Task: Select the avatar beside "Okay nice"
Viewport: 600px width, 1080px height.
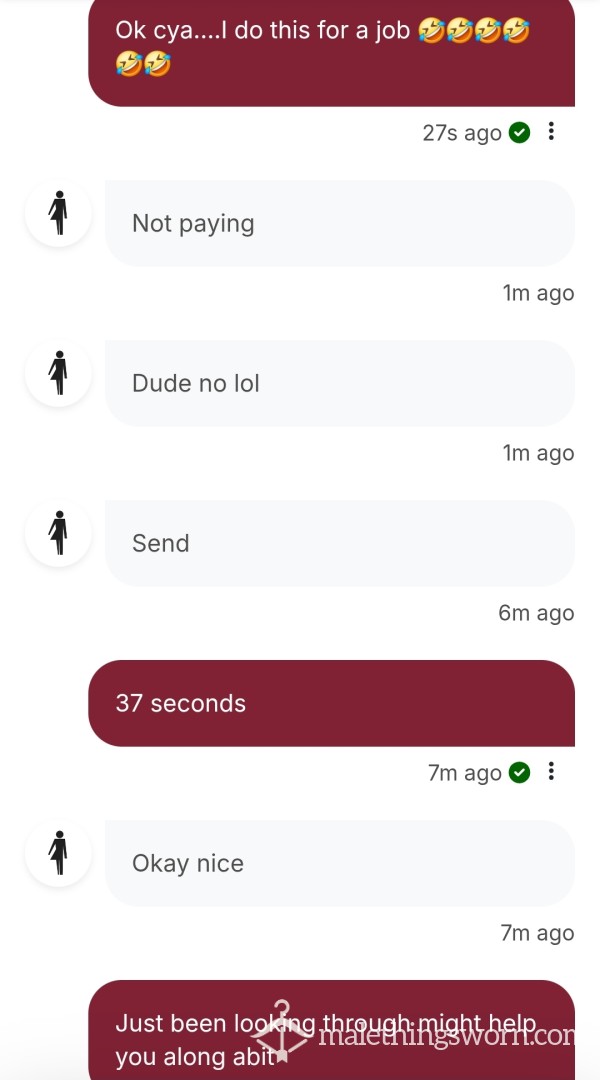Action: tap(59, 853)
